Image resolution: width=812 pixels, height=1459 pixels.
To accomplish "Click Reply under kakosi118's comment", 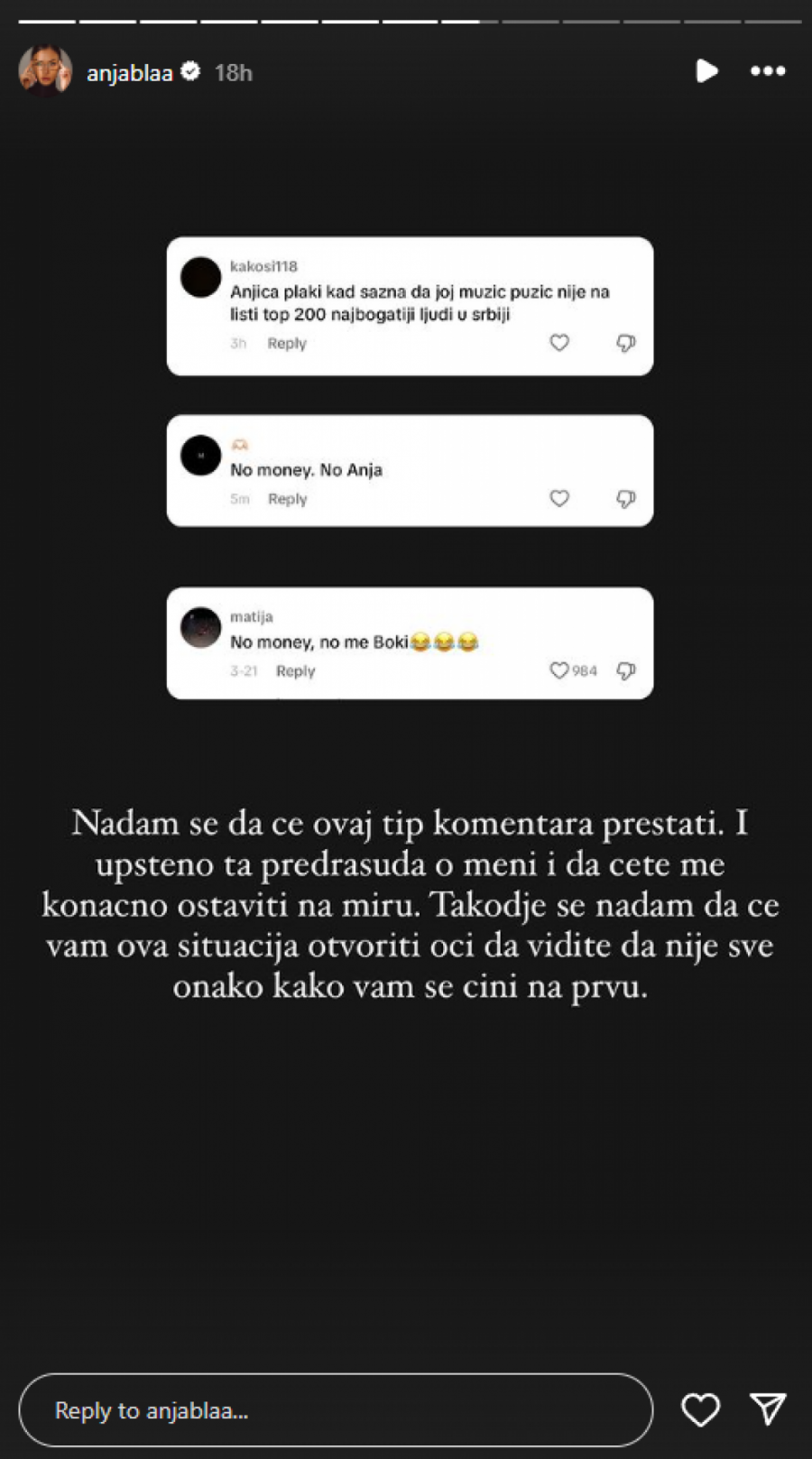I will pyautogui.click(x=285, y=343).
